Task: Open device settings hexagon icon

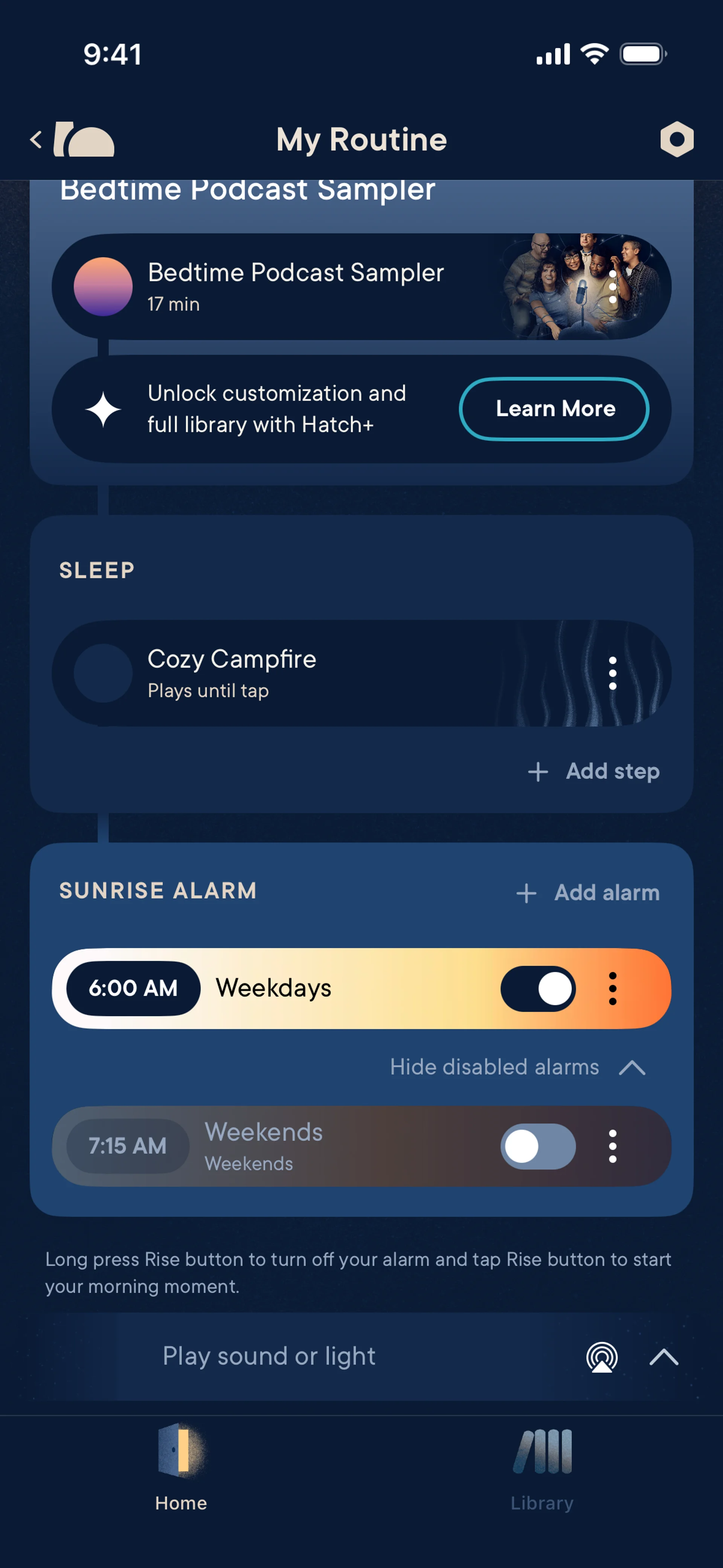Action: click(x=677, y=139)
